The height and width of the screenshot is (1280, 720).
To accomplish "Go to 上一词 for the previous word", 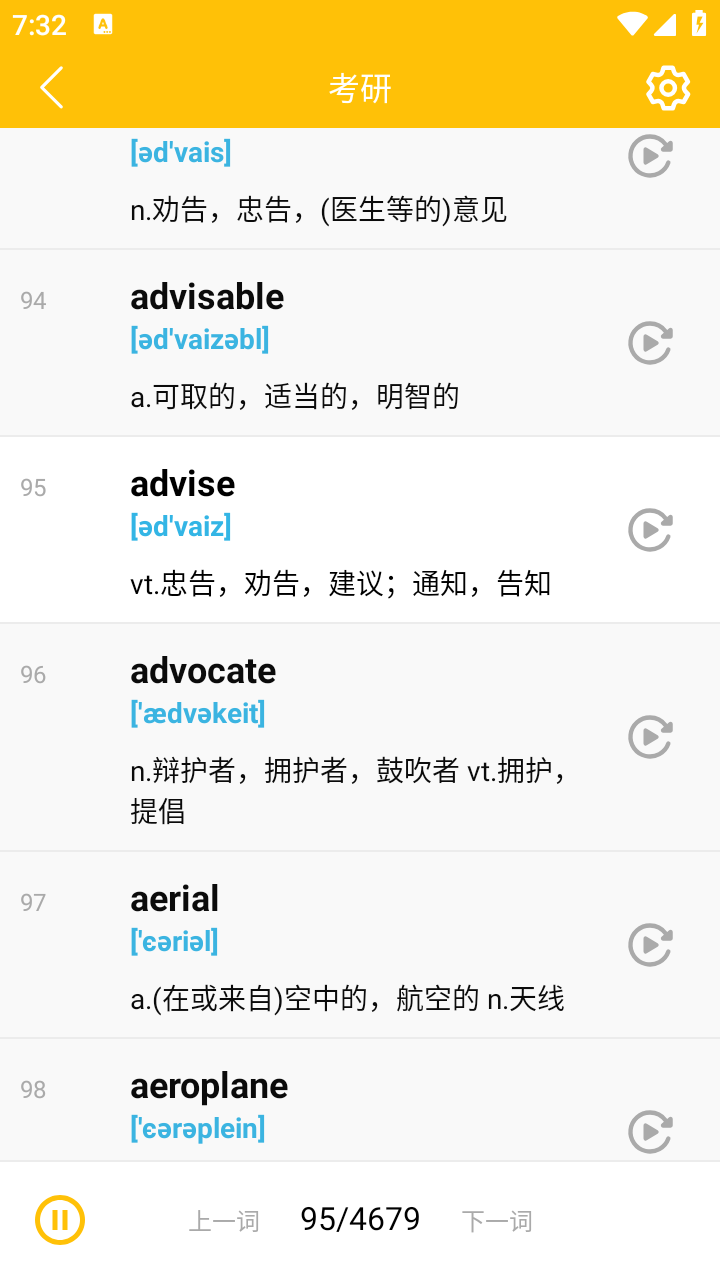I will [x=225, y=1219].
